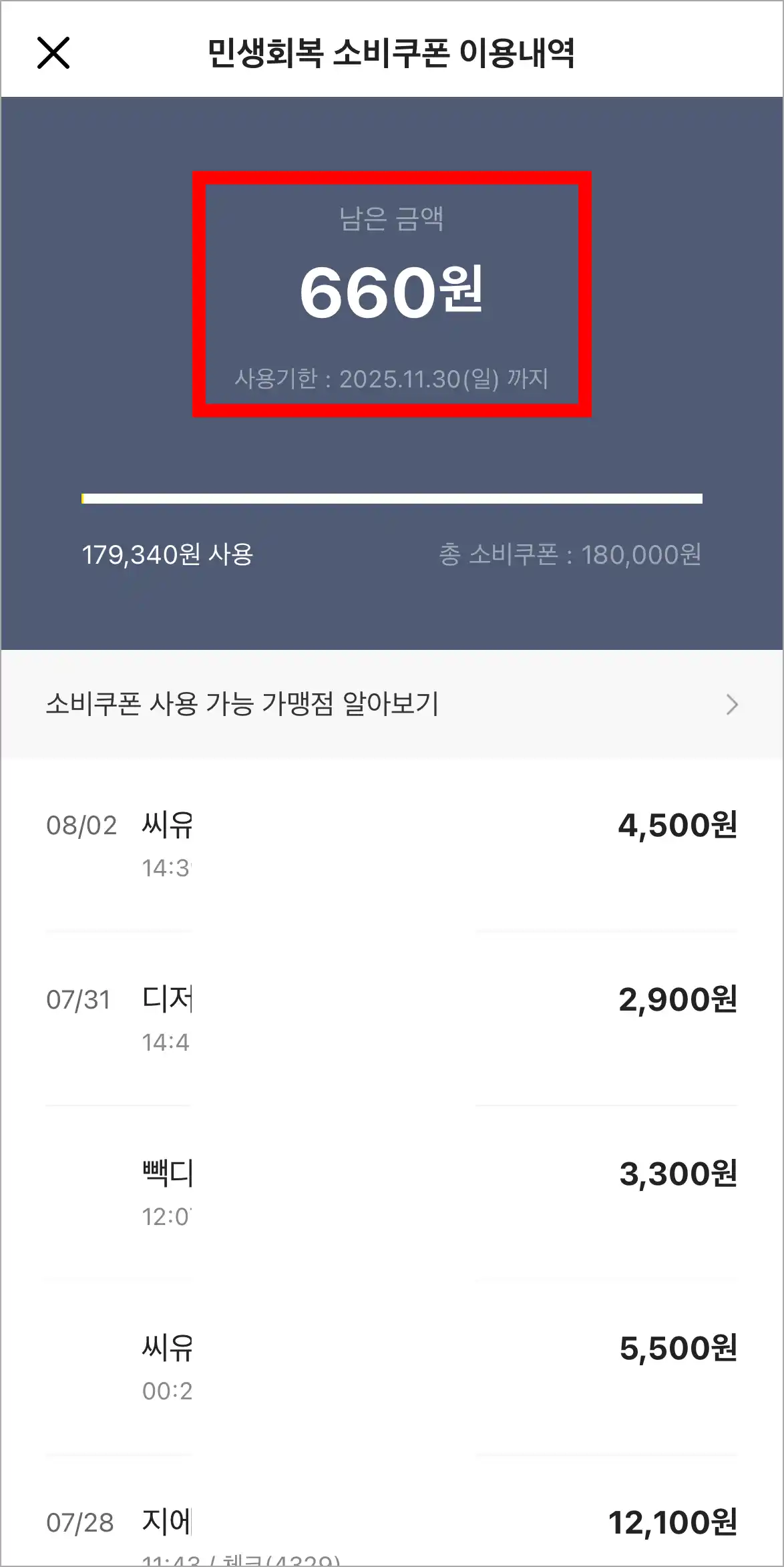Click the coupon usage progress bar
Viewport: 784px width, 1567px height.
(x=391, y=498)
